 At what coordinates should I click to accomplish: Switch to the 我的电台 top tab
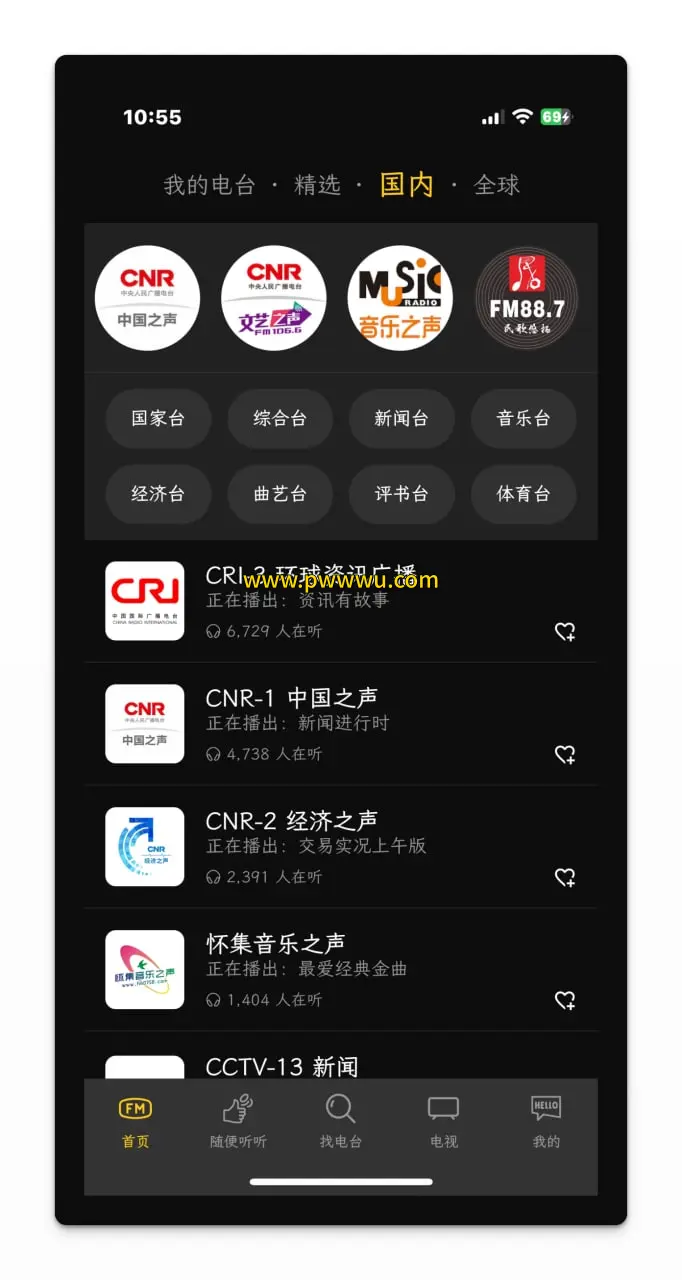click(209, 185)
